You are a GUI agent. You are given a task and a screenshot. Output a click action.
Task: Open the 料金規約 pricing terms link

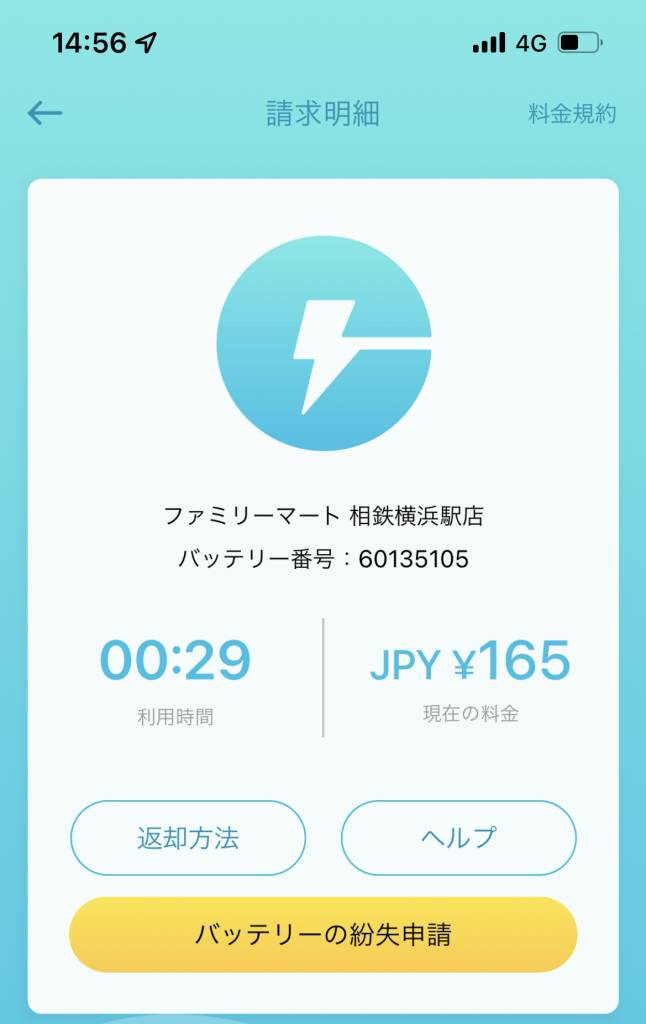tap(572, 114)
